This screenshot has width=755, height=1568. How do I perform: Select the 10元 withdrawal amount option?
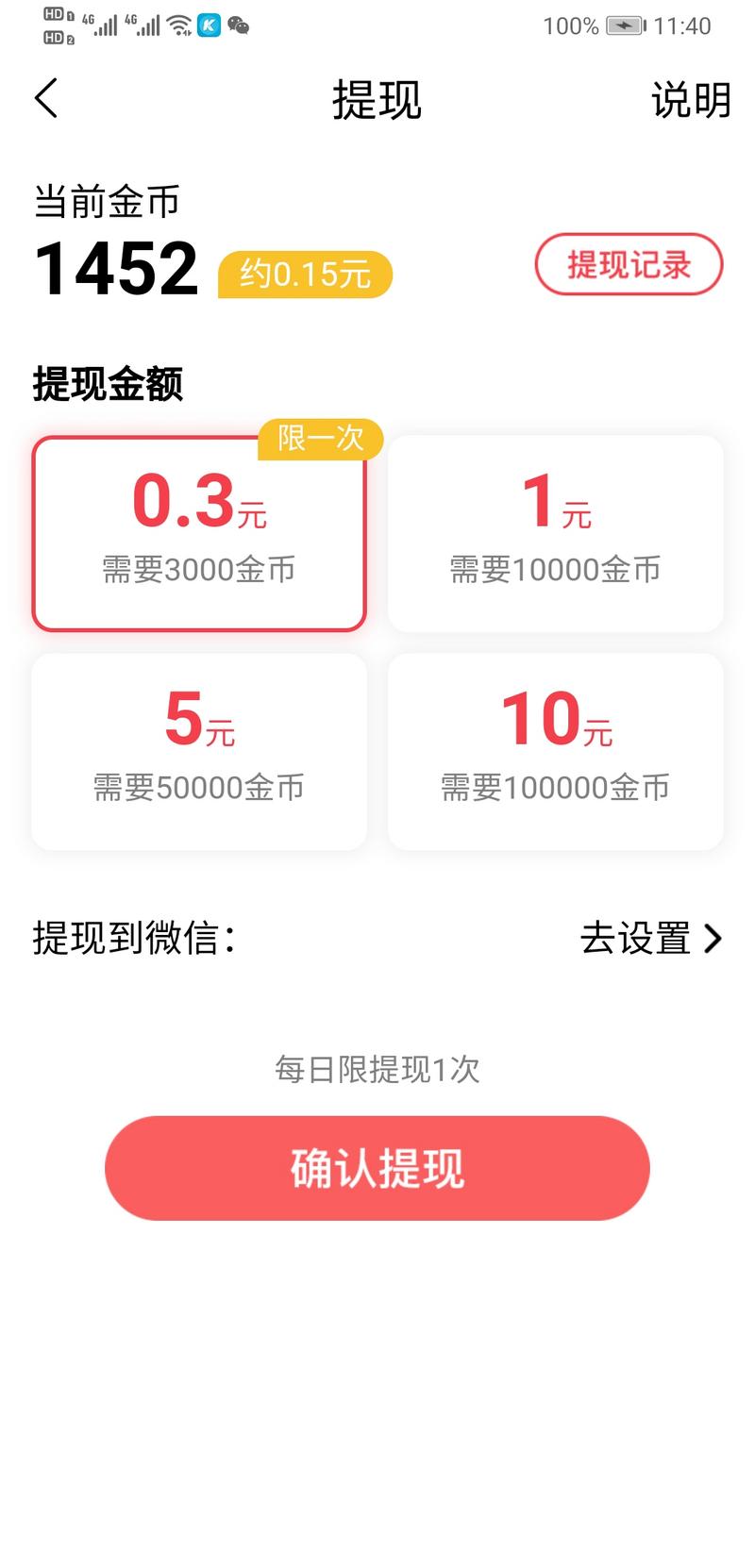(x=554, y=750)
